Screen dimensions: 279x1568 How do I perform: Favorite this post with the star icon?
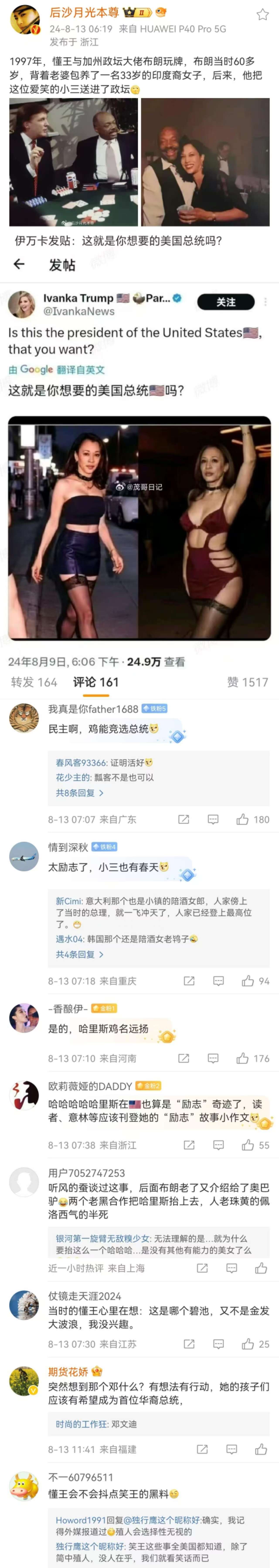click(x=263, y=15)
